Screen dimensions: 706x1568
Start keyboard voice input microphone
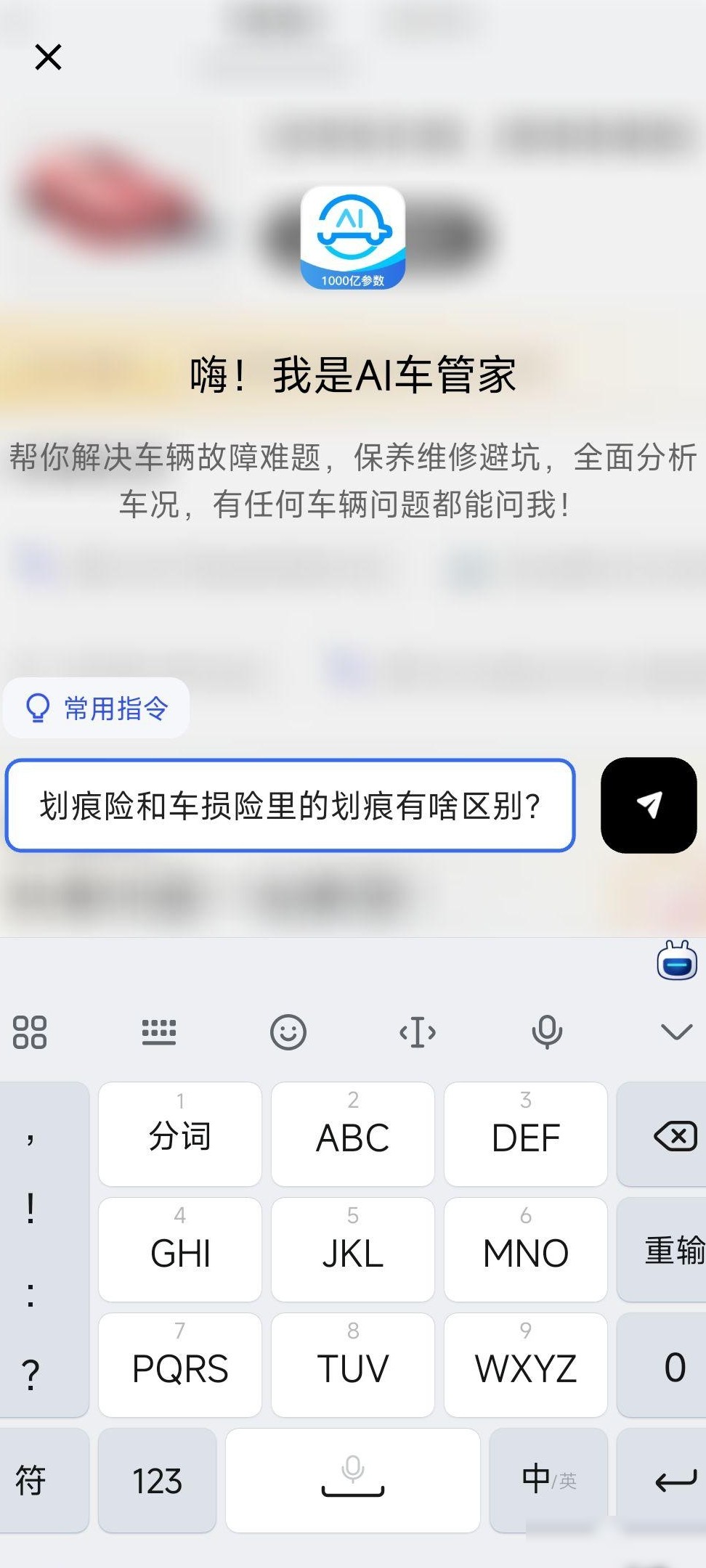pyautogui.click(x=547, y=1032)
